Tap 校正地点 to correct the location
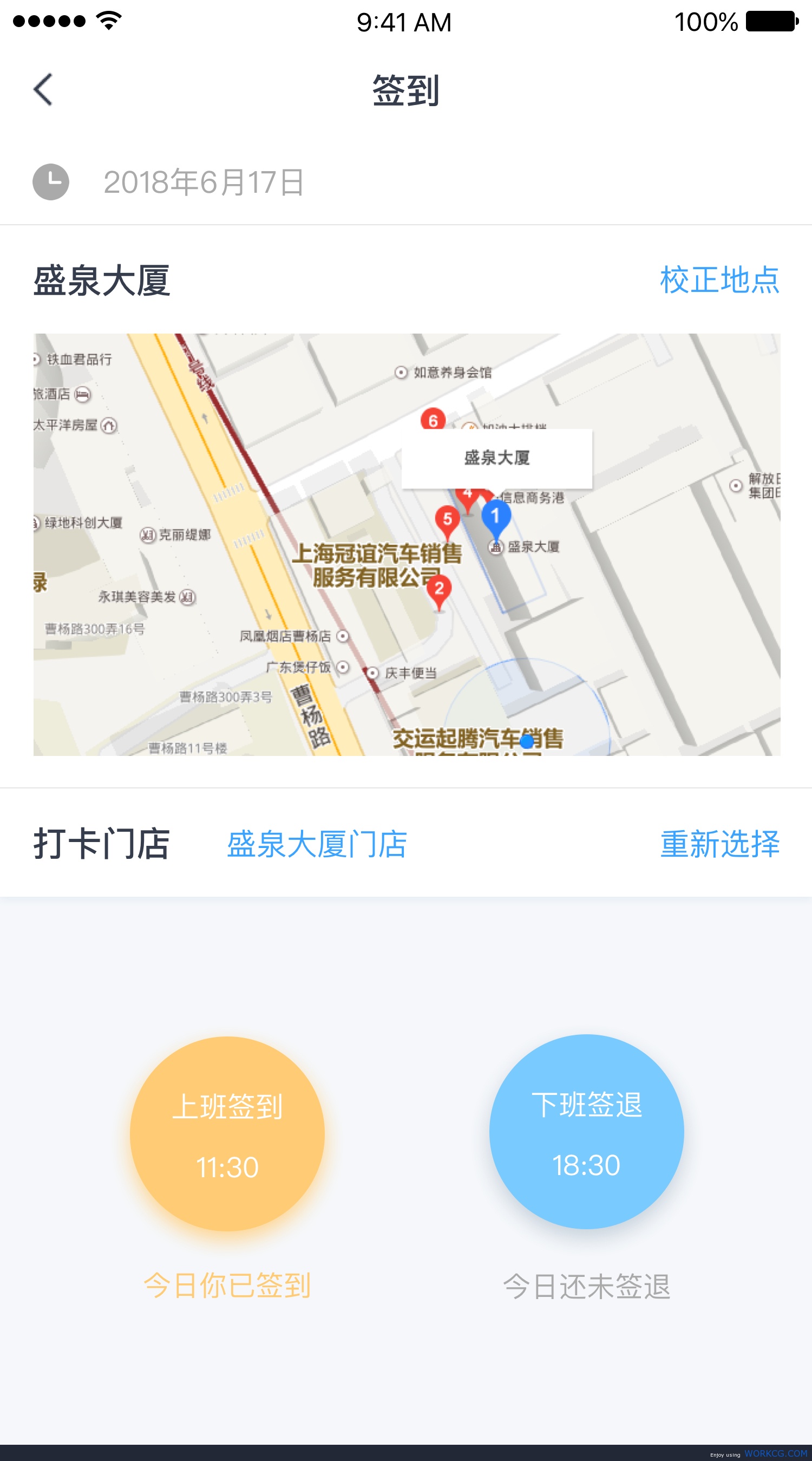 tap(719, 280)
